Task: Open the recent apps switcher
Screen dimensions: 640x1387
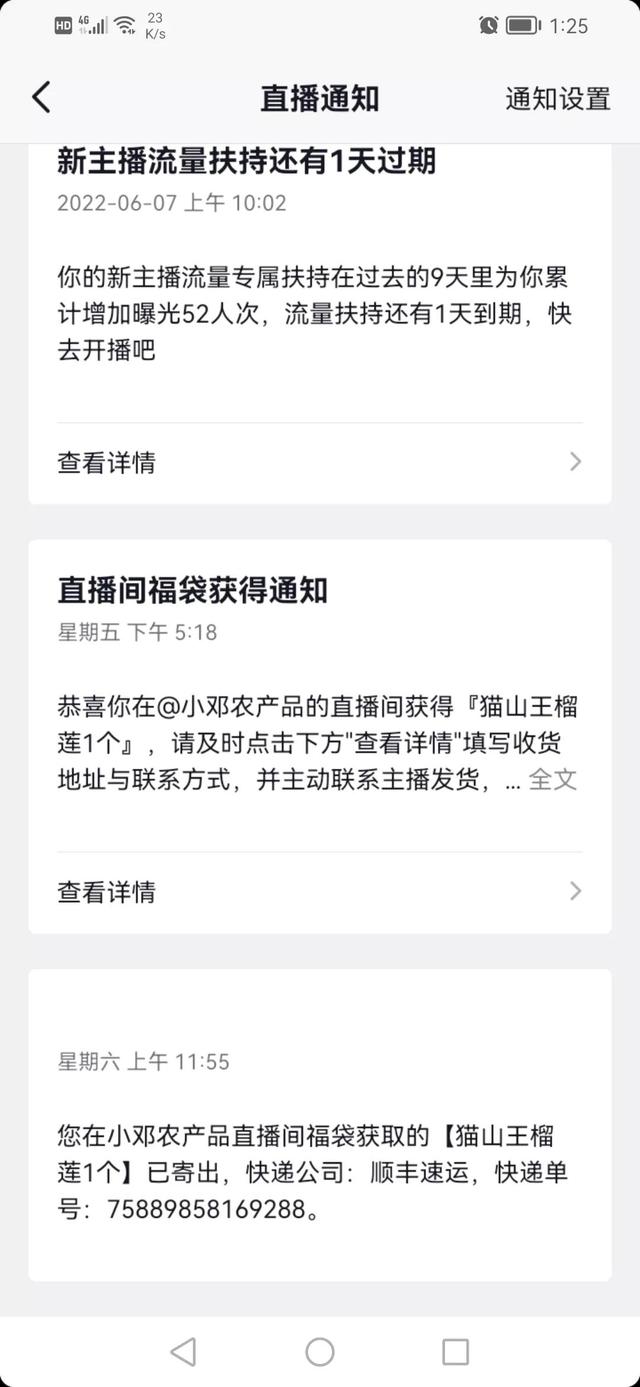Action: click(455, 1352)
